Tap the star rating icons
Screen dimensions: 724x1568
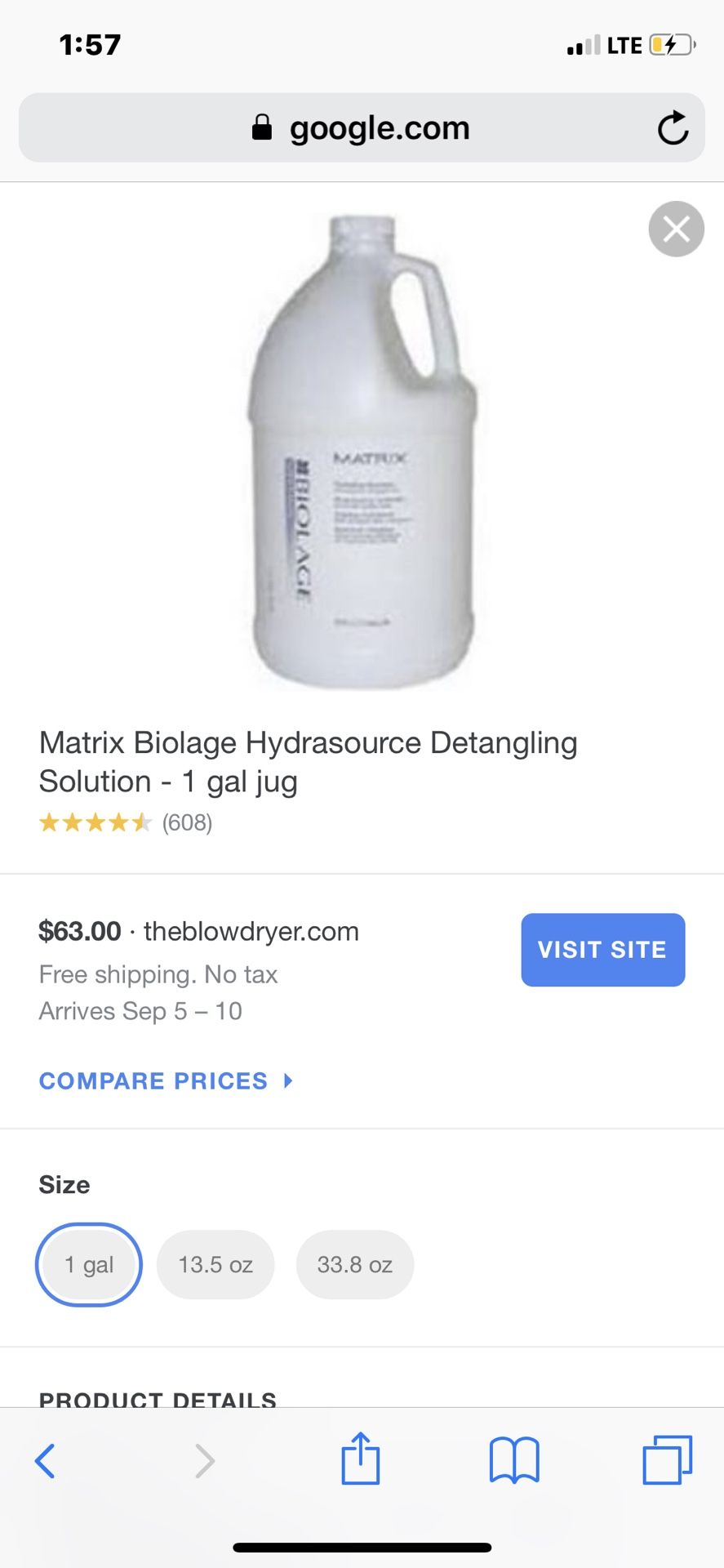(x=95, y=822)
